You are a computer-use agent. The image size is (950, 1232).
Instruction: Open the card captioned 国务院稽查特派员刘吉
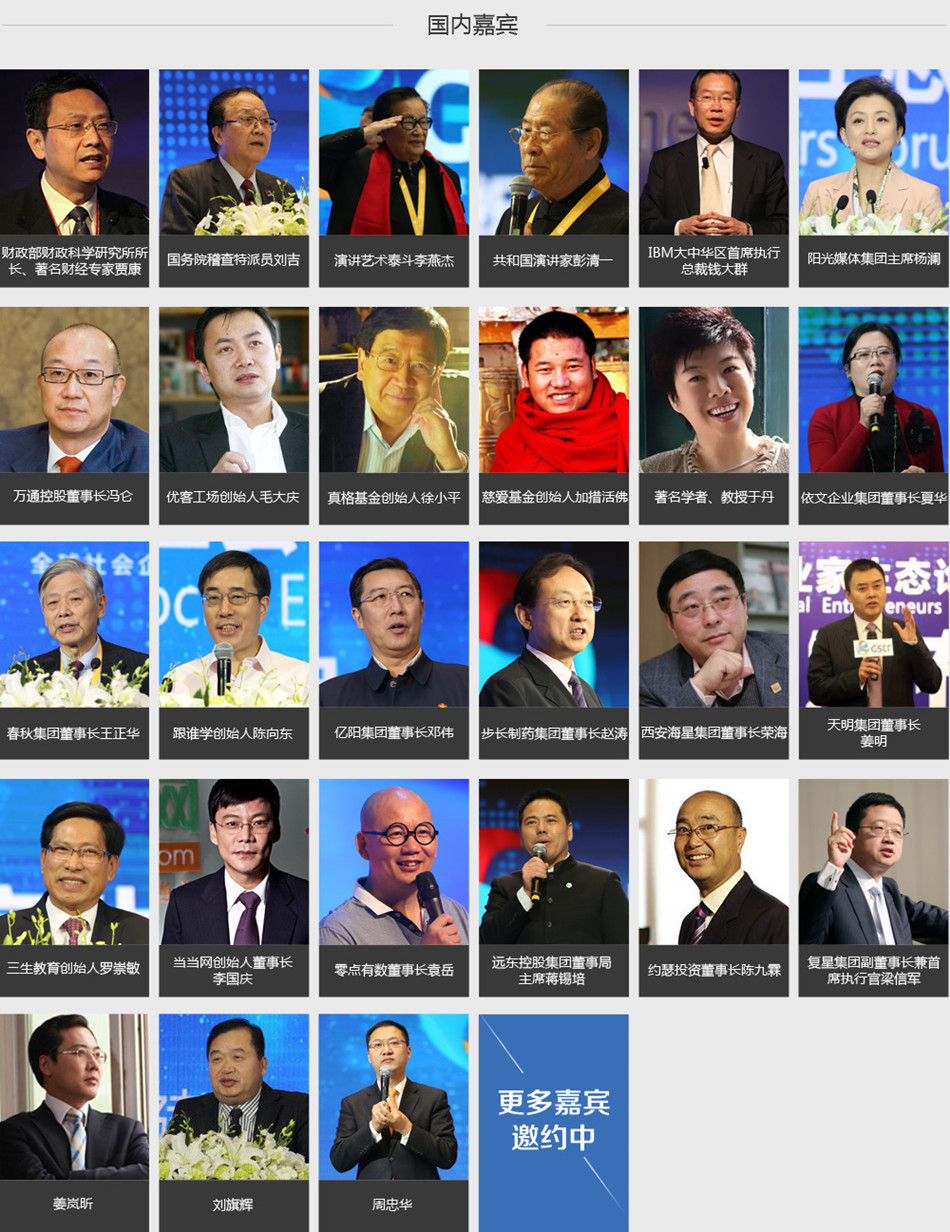(x=234, y=178)
